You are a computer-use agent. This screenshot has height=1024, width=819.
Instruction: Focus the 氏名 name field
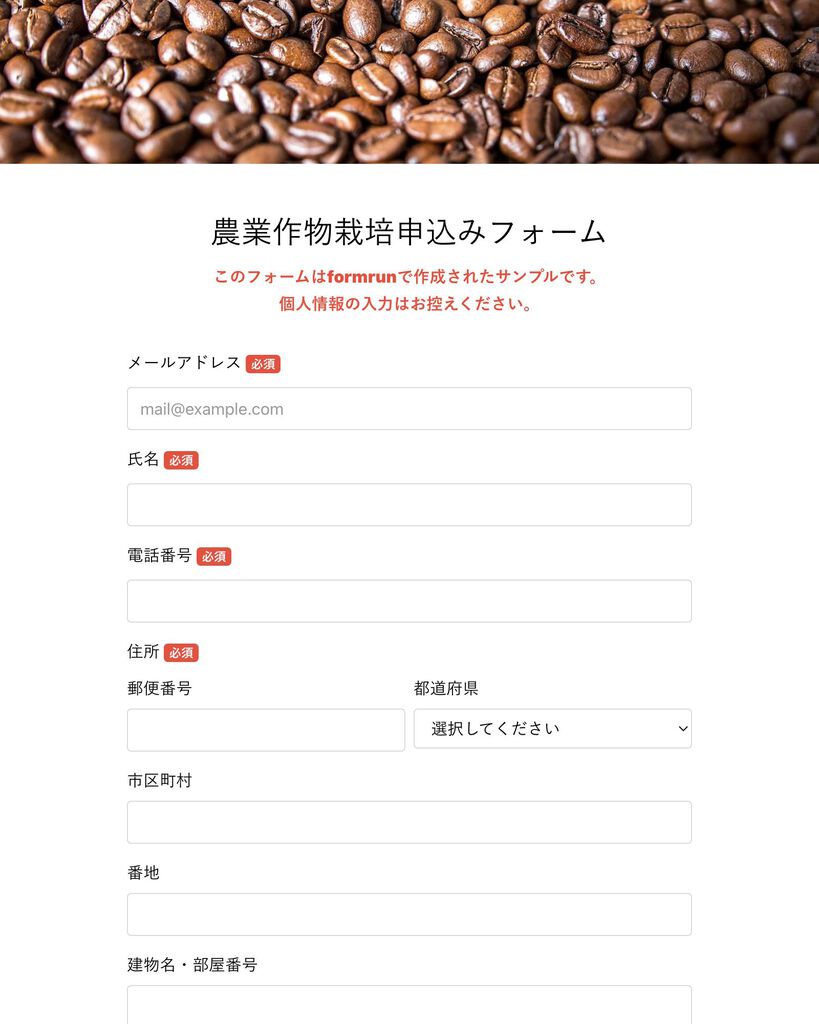409,505
